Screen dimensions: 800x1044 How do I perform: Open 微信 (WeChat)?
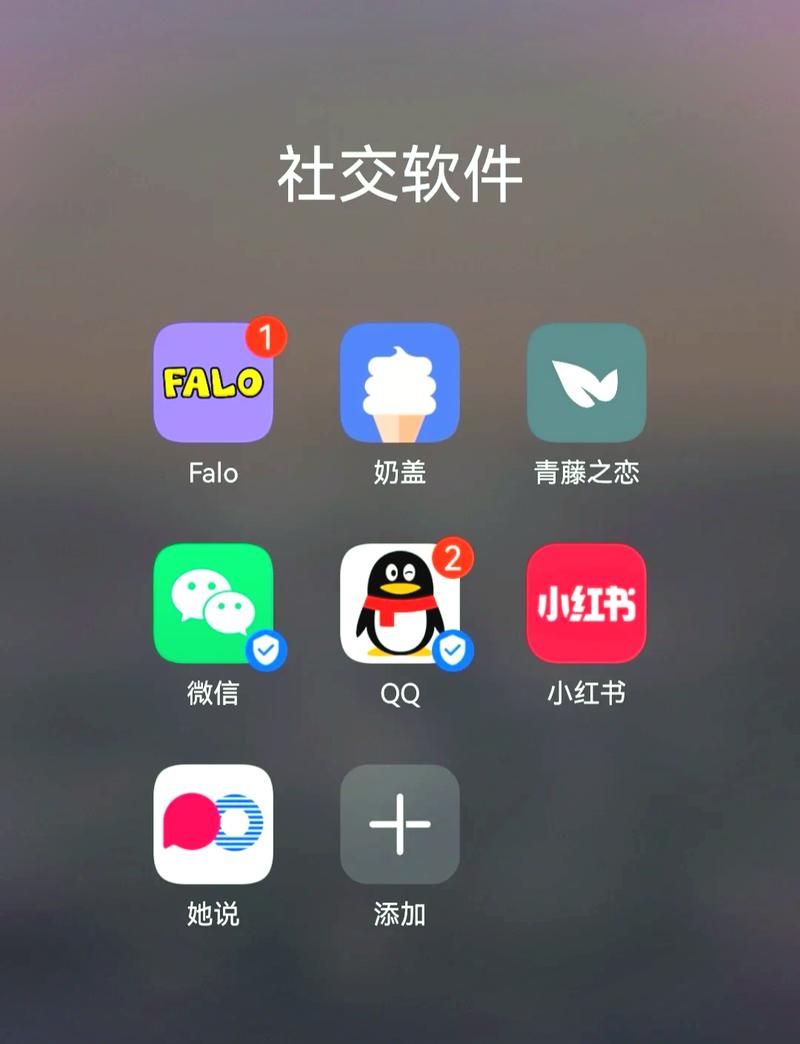(213, 603)
